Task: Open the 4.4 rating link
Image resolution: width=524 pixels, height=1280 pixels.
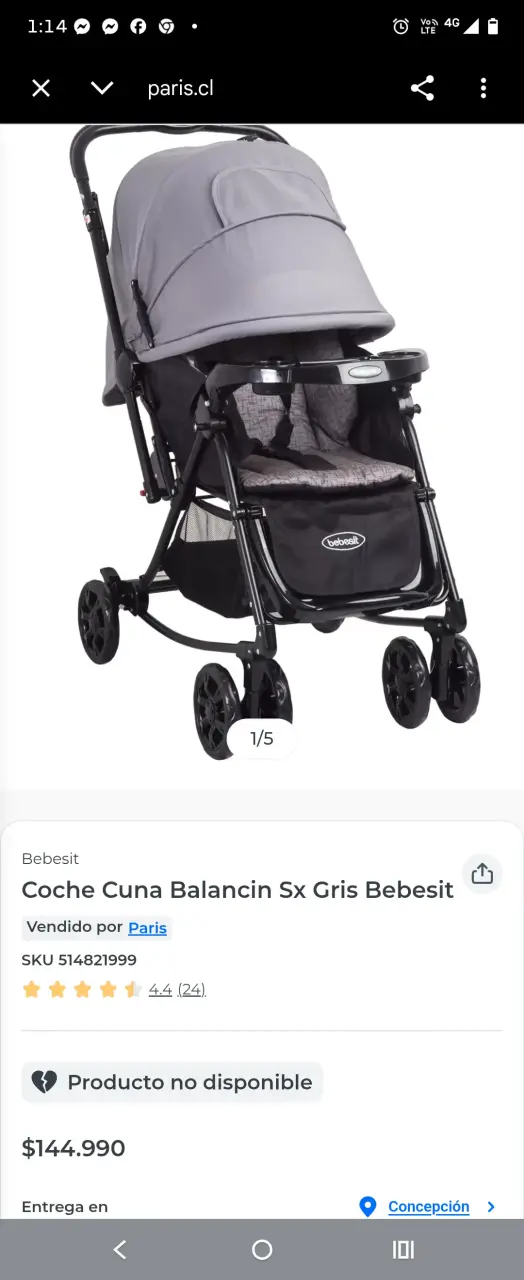Action: point(160,990)
